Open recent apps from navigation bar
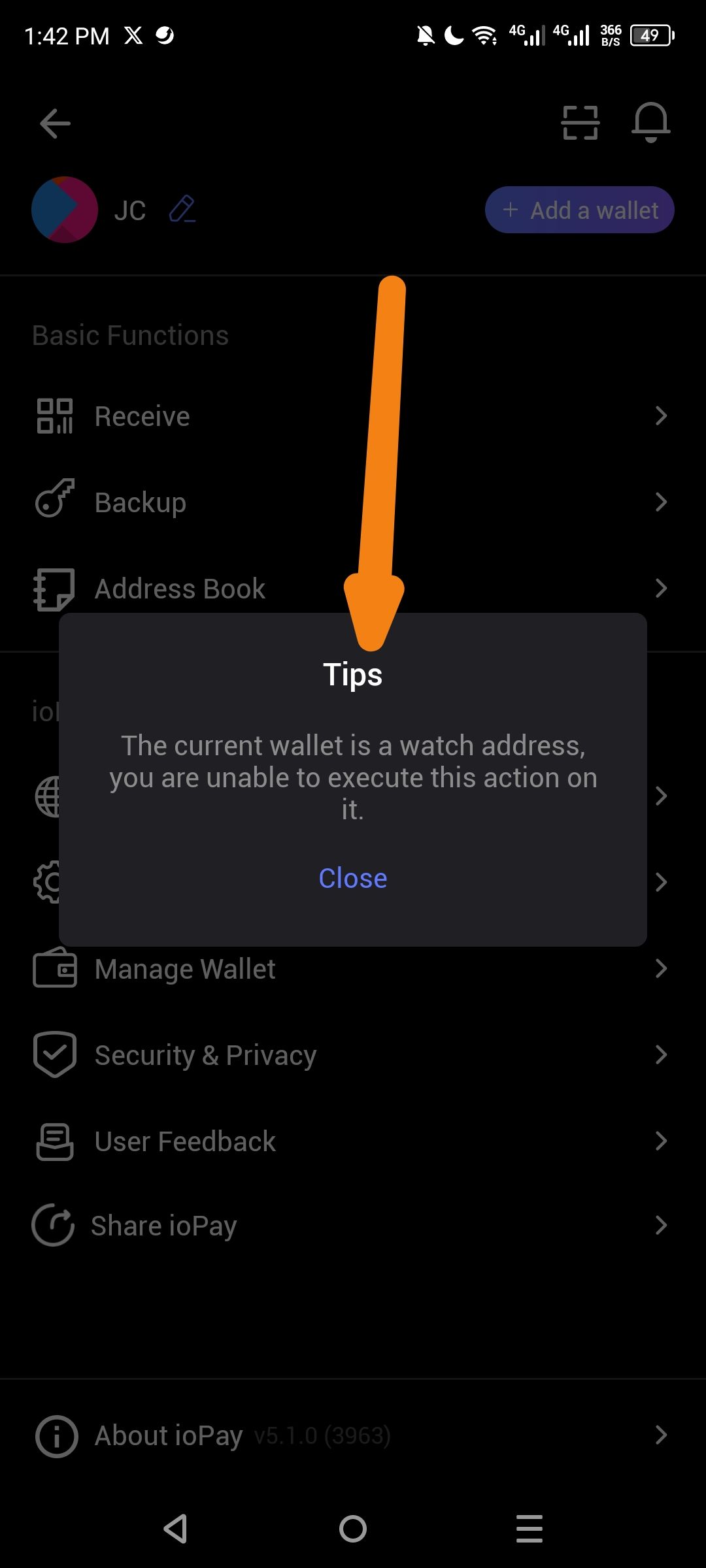Screen dimensions: 706x1568 pos(529,1529)
